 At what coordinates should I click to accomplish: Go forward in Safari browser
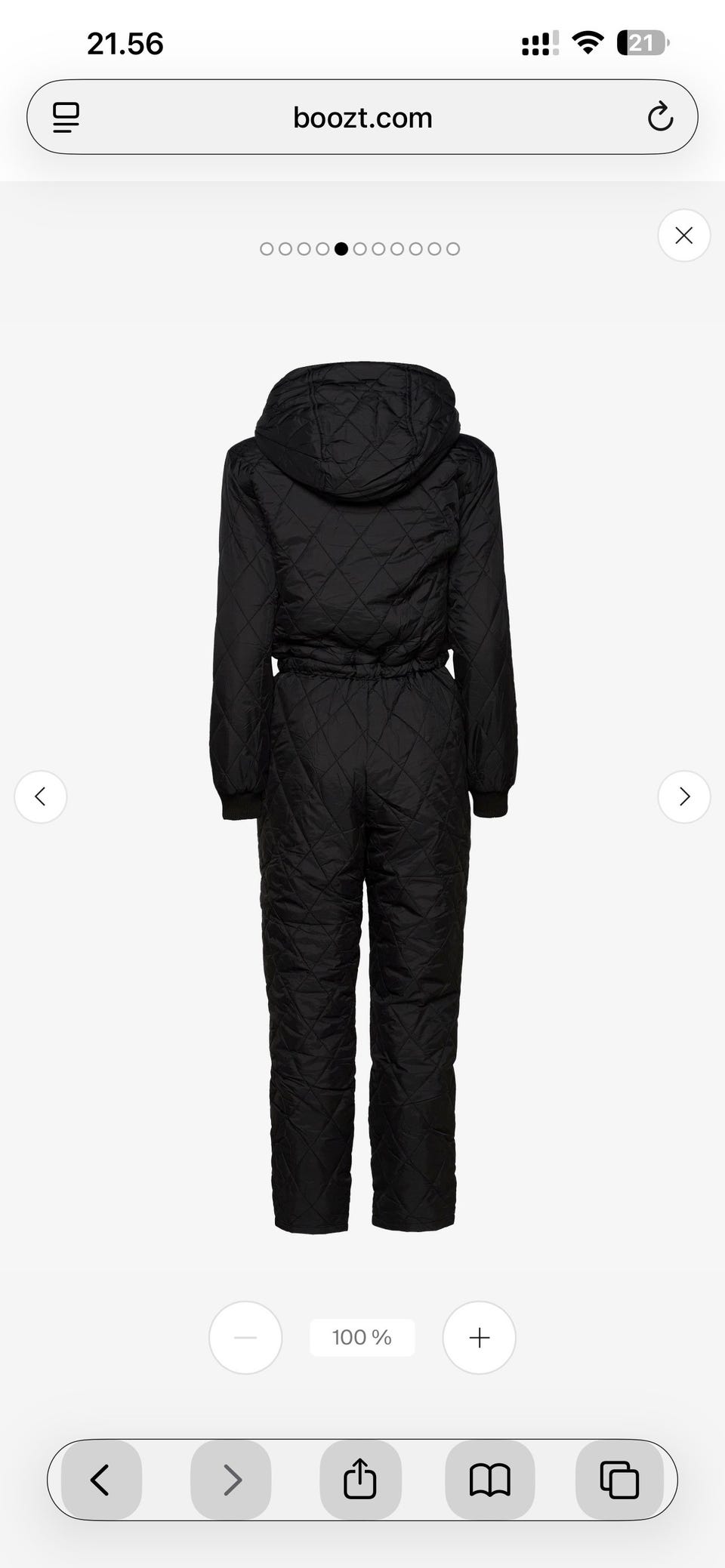(x=231, y=1479)
